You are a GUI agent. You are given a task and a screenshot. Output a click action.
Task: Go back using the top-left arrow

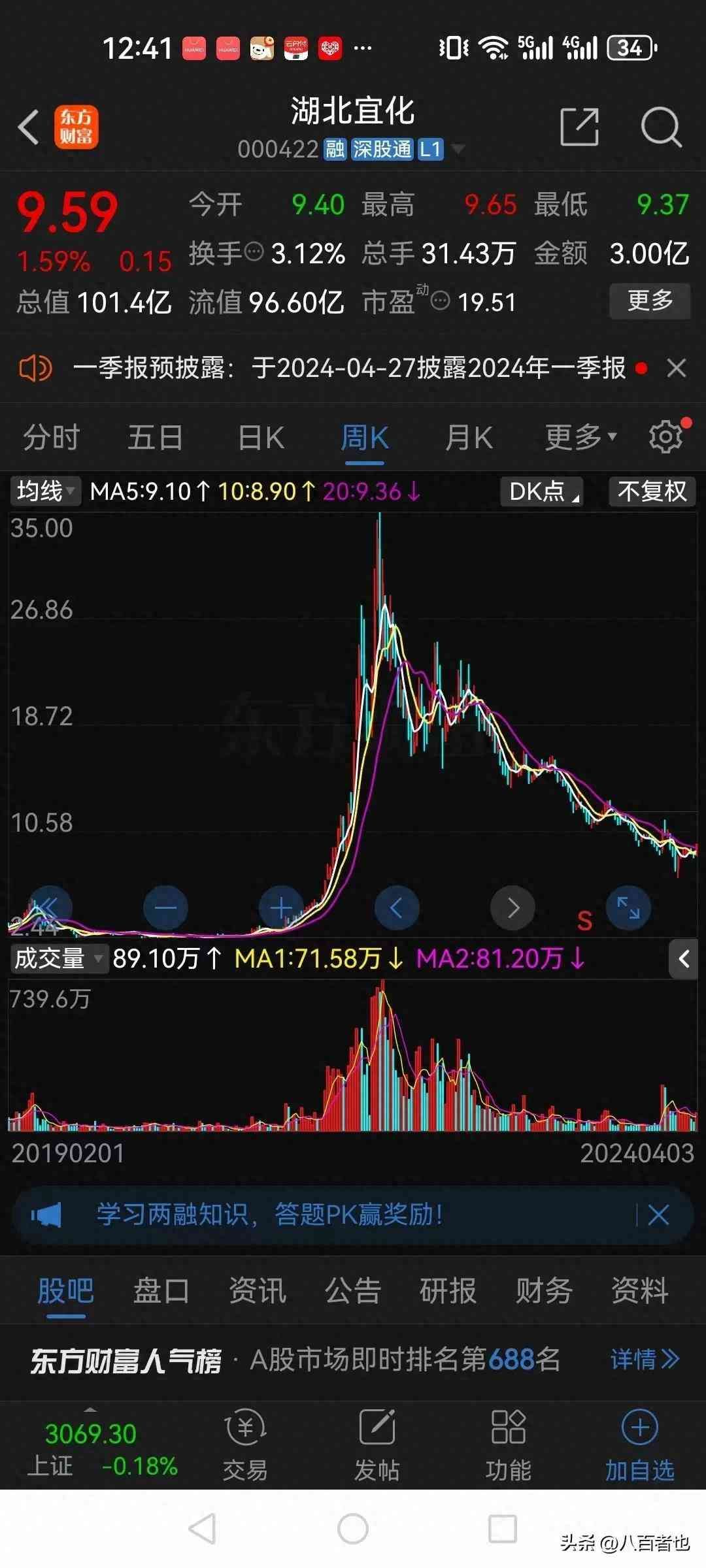click(x=29, y=127)
